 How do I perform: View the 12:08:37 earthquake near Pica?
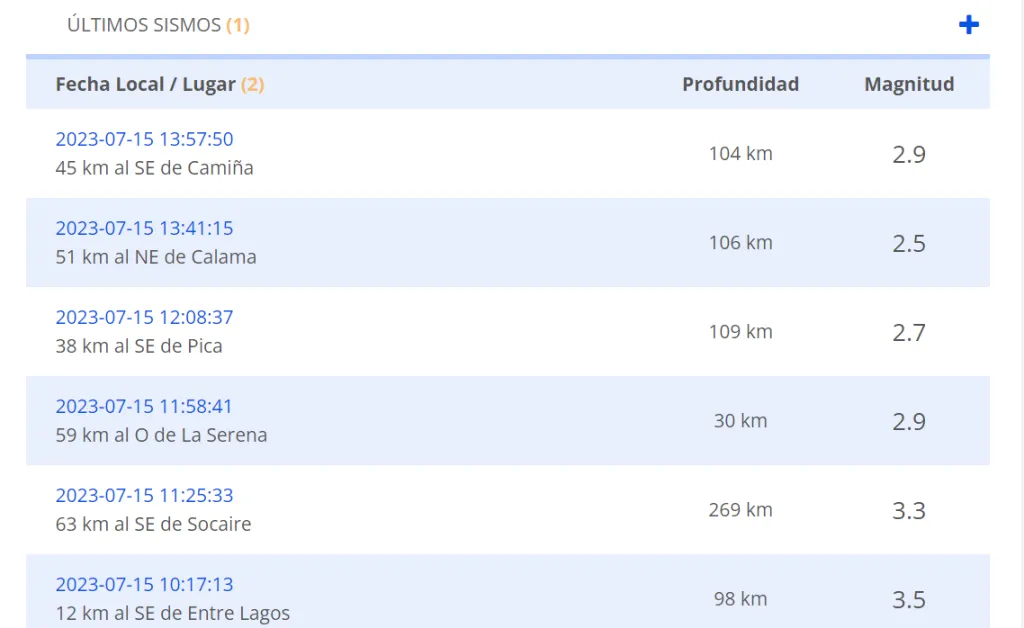point(144,317)
